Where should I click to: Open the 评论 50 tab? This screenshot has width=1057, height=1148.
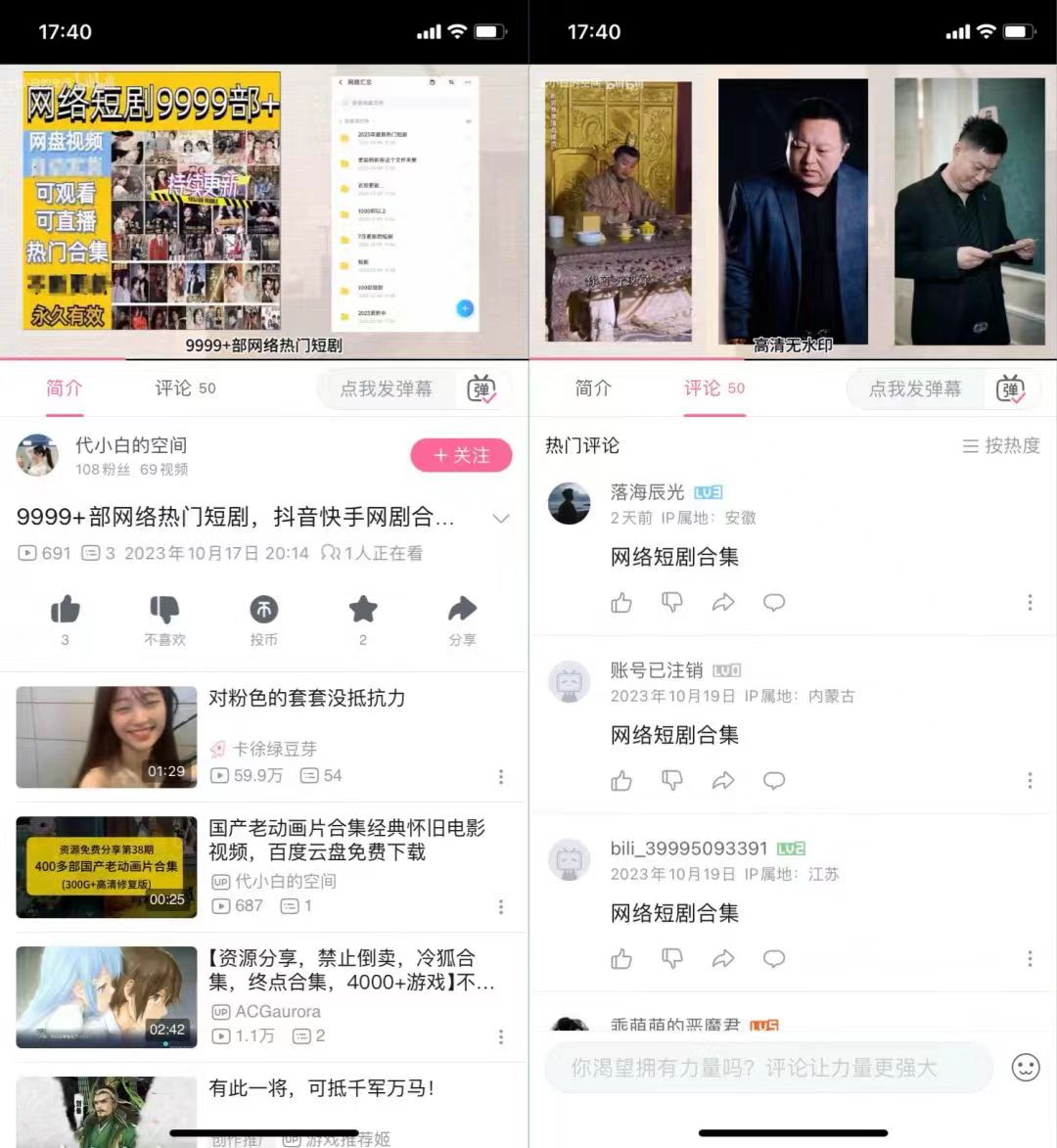714,388
